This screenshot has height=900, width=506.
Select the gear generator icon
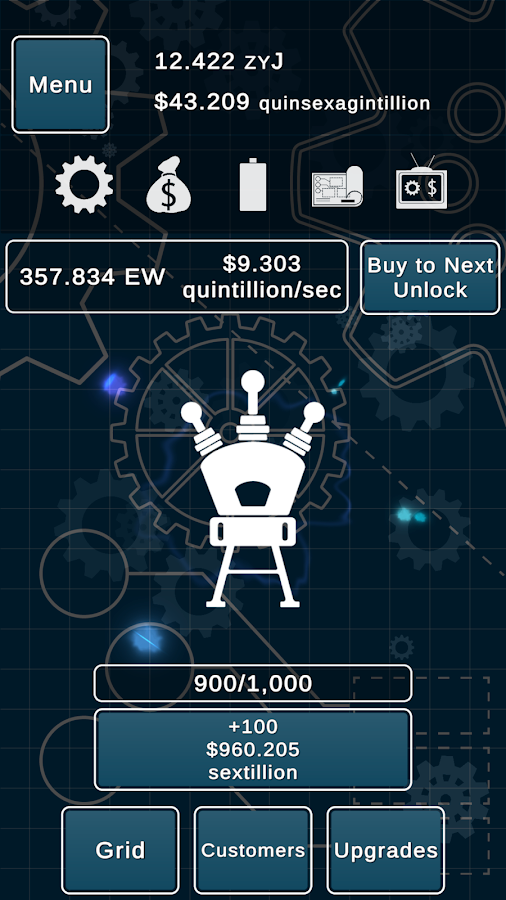coord(84,185)
